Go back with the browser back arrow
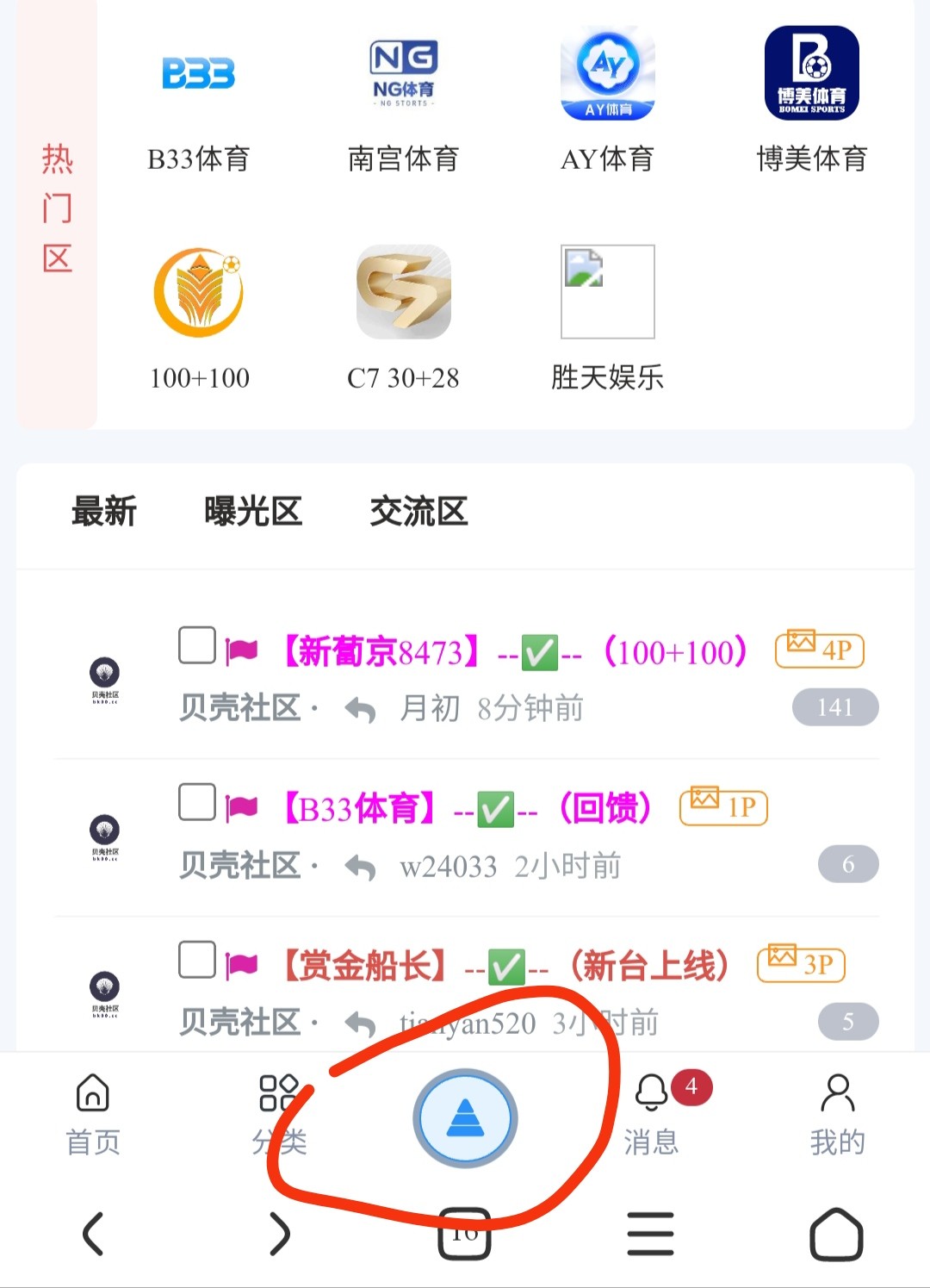930x1288 pixels. [93, 1234]
